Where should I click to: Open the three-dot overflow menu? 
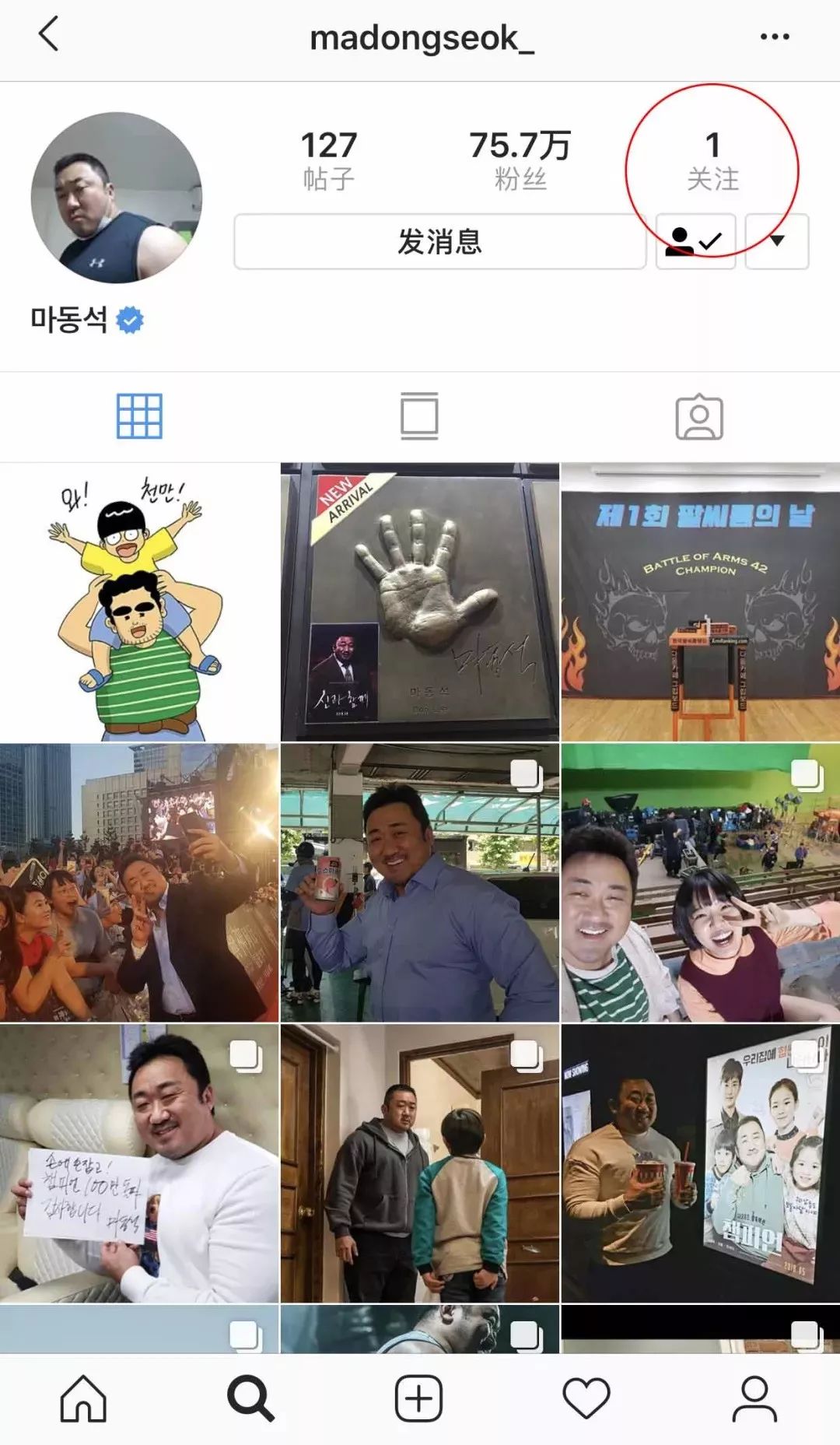[x=775, y=37]
